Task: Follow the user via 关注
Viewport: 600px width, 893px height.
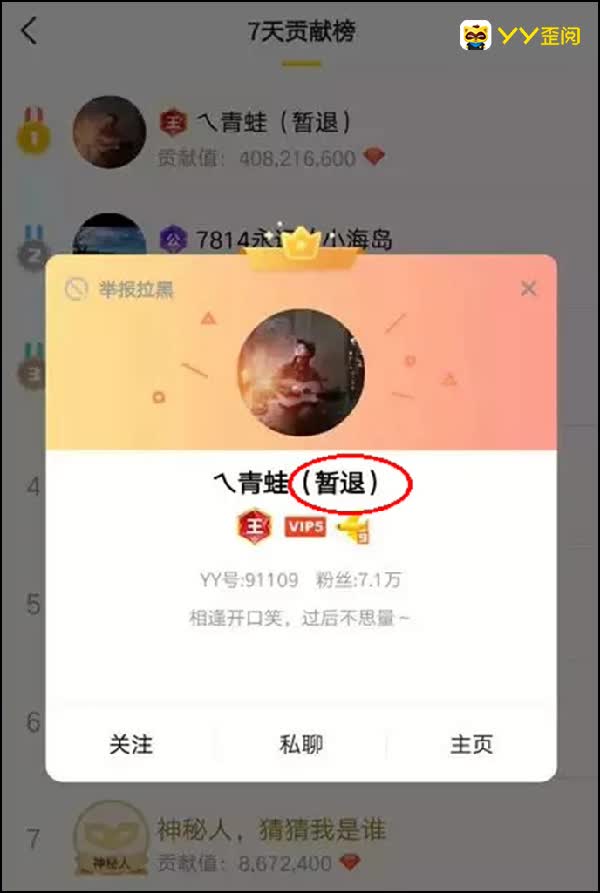Action: [131, 745]
